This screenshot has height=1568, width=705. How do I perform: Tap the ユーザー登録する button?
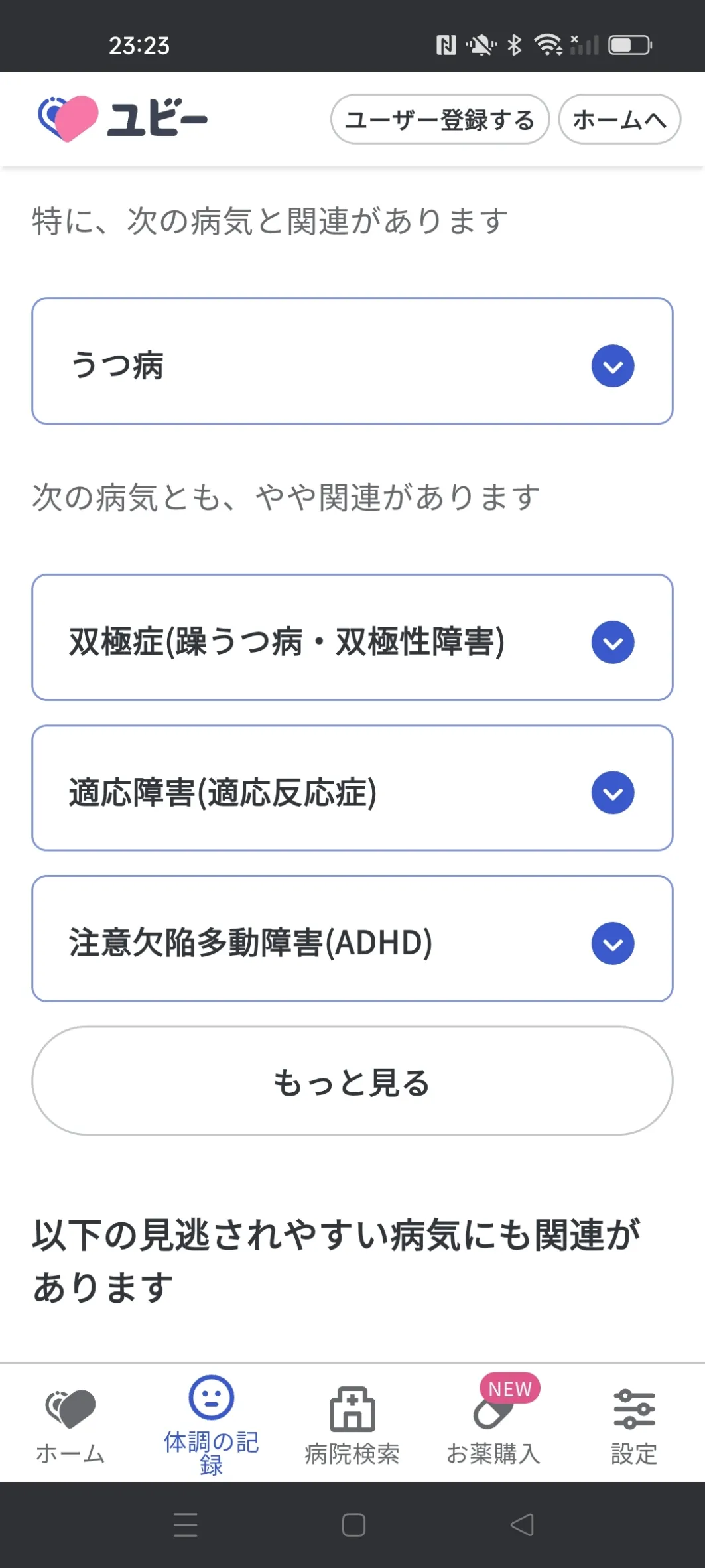(x=440, y=119)
